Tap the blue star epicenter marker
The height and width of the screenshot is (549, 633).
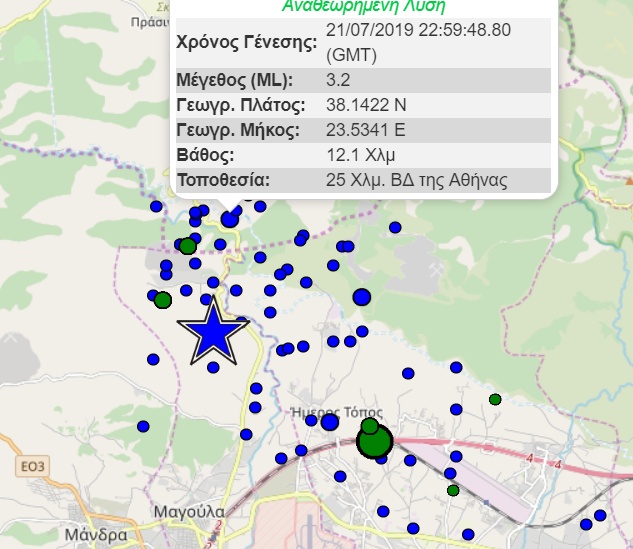pyautogui.click(x=212, y=334)
